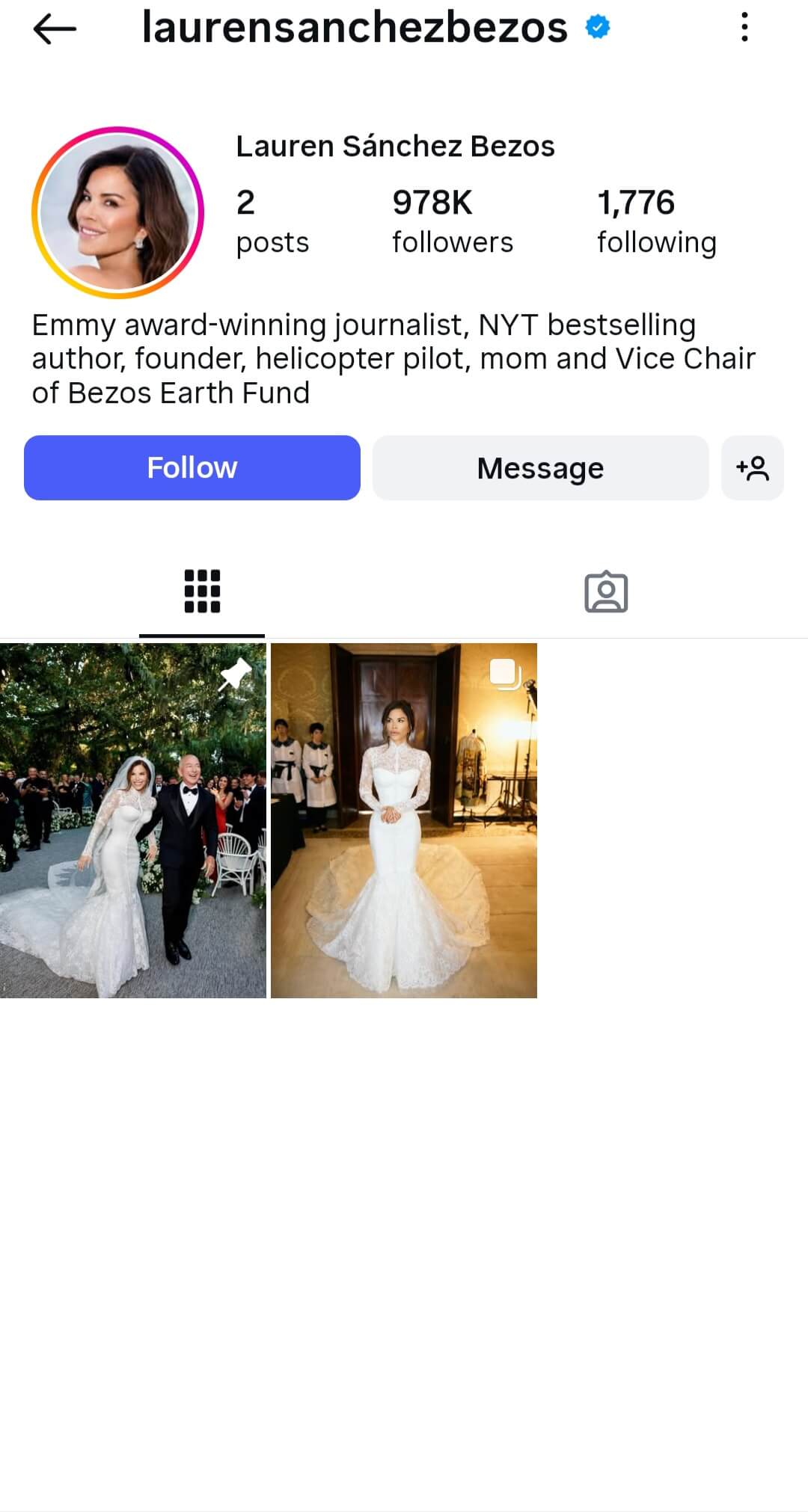Switch to the tagged photos tab

[606, 592]
